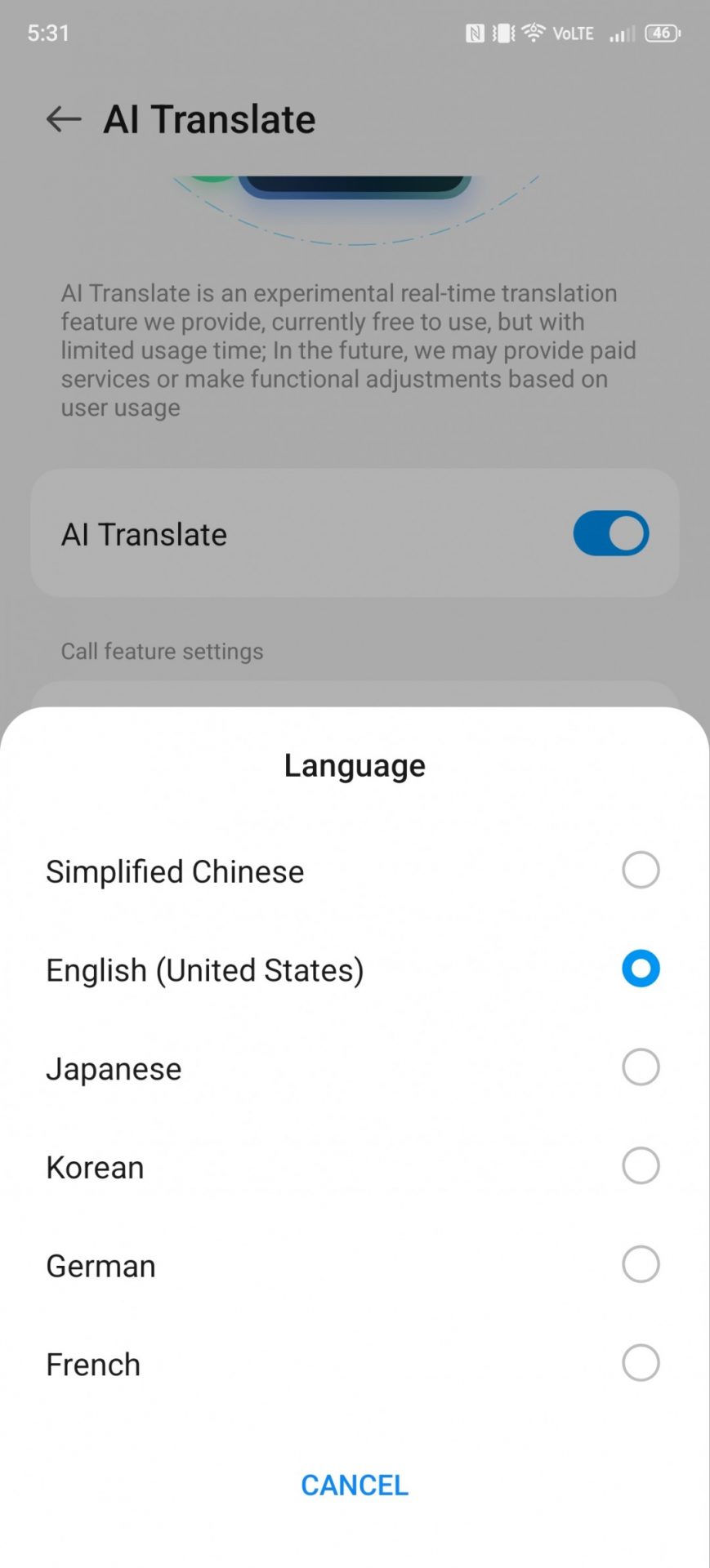Choose German as the language
Image resolution: width=710 pixels, height=1568 pixels.
[x=640, y=1265]
